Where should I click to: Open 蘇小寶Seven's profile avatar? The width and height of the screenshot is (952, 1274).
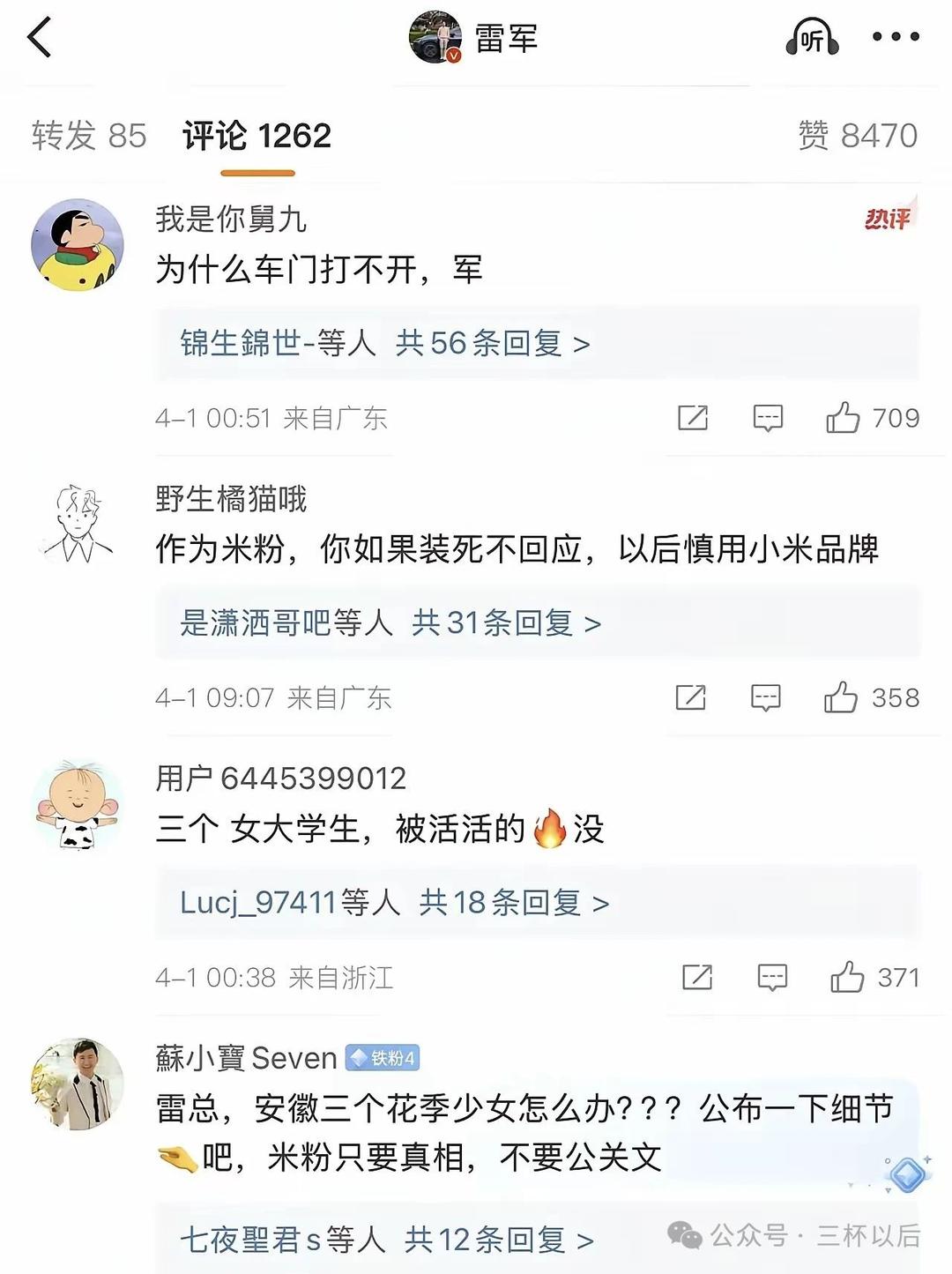tap(78, 1083)
